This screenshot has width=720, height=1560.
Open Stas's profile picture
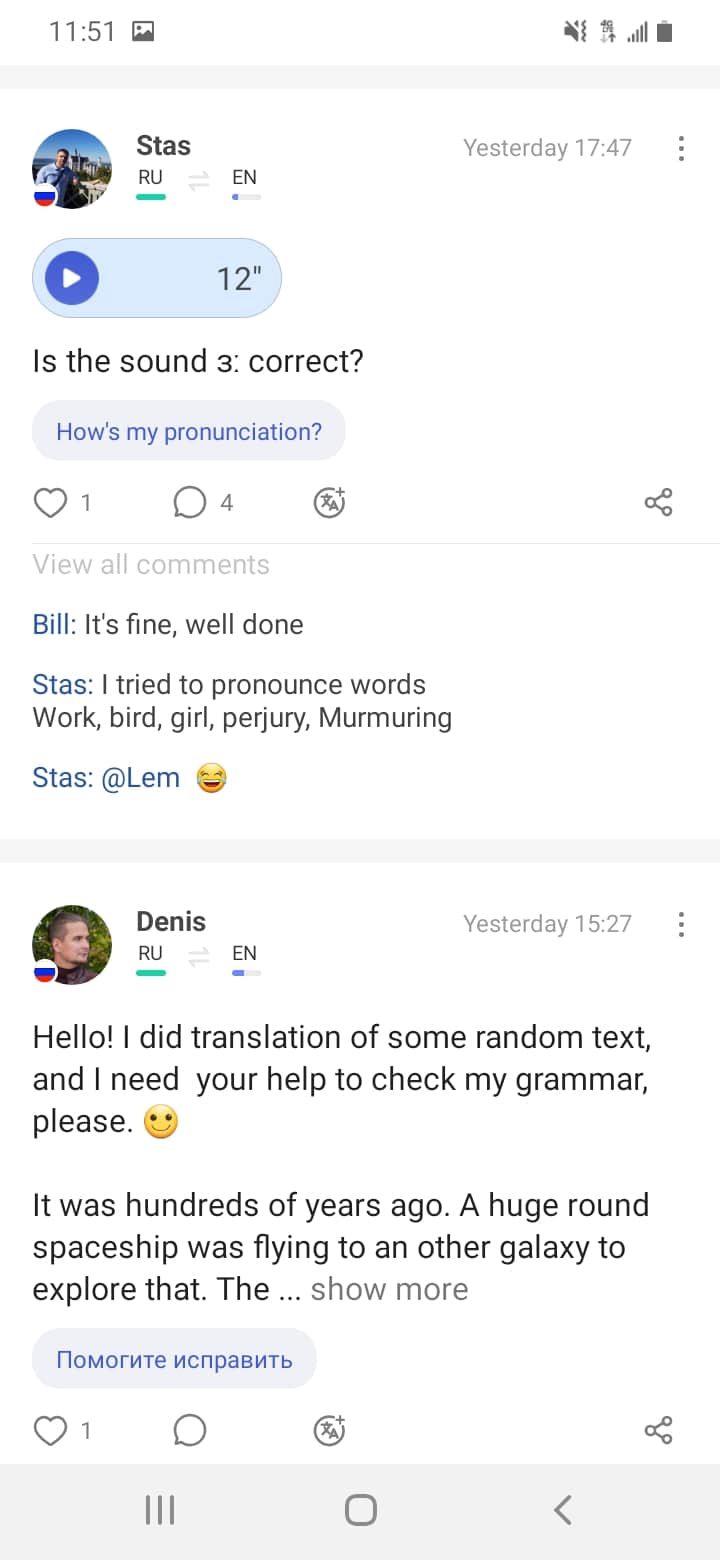pyautogui.click(x=72, y=168)
